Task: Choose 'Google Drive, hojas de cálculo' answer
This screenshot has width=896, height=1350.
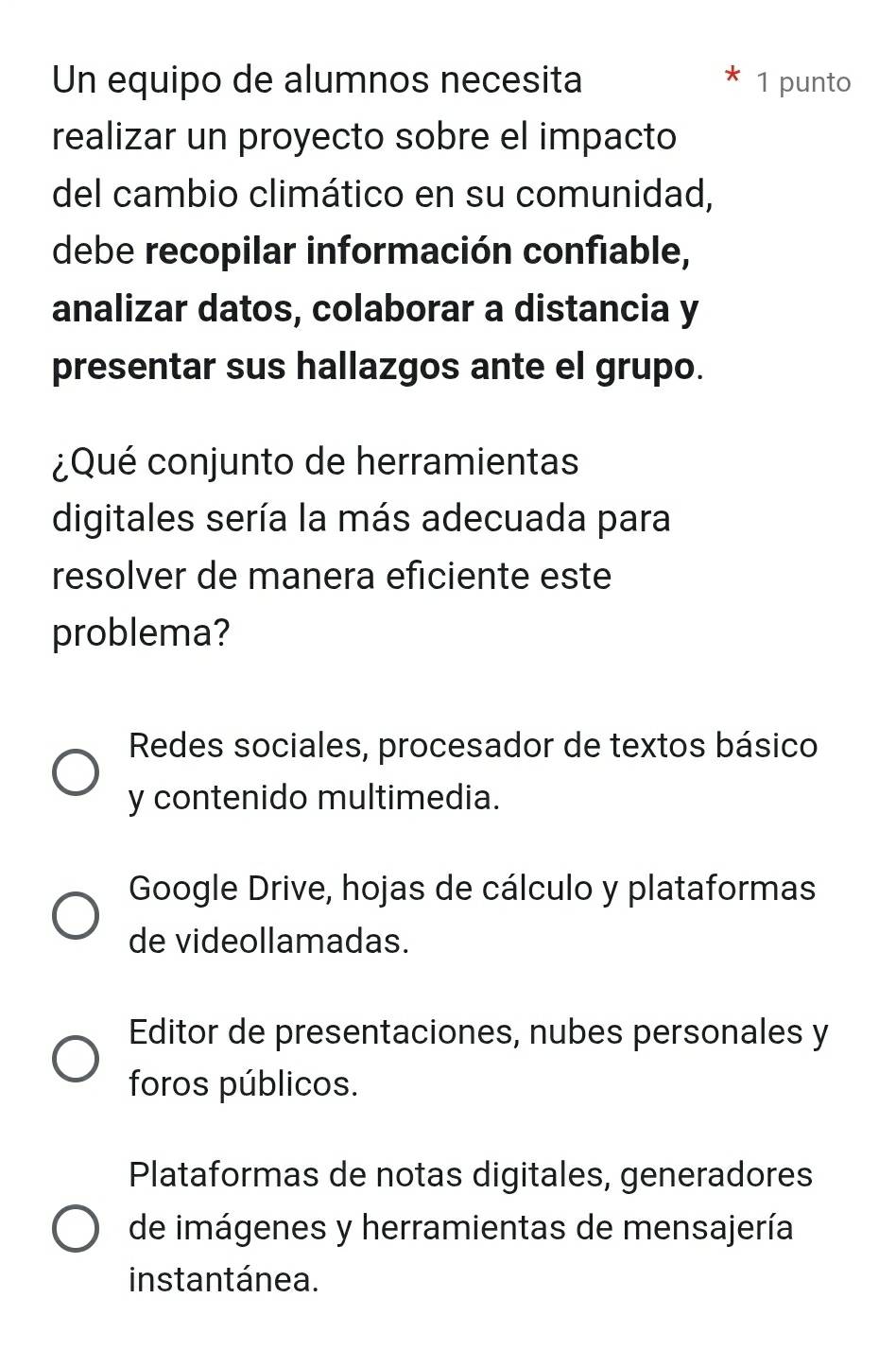Action: pos(75,914)
